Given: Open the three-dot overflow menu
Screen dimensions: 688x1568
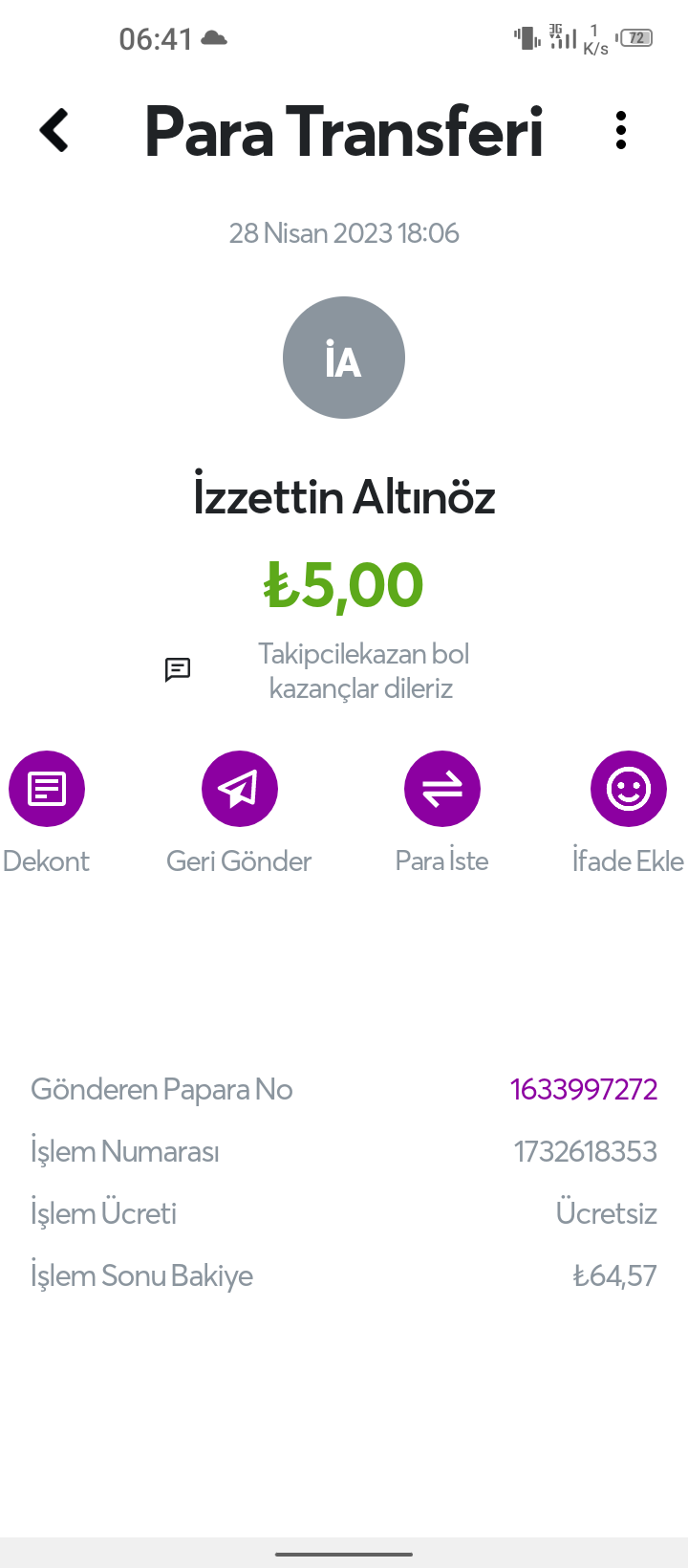Looking at the screenshot, I should tap(621, 130).
